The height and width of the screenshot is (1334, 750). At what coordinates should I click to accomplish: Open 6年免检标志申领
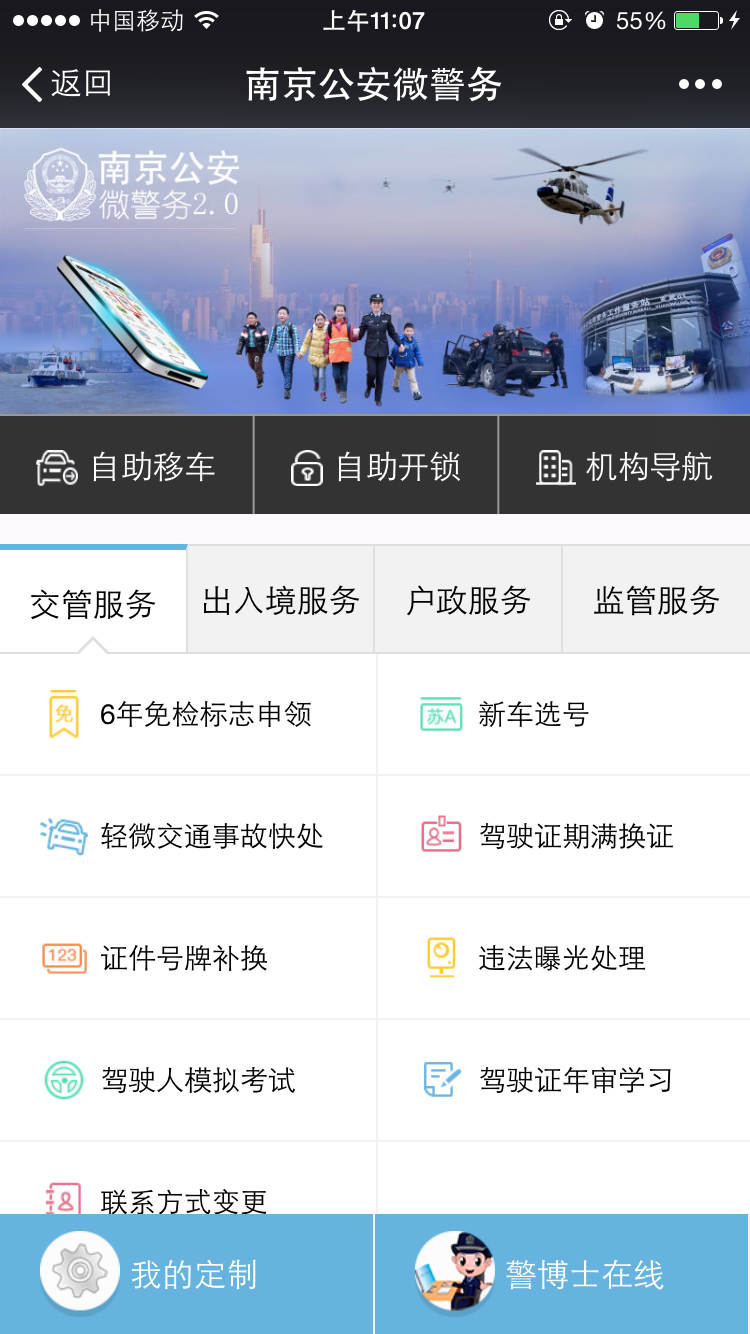[x=188, y=715]
